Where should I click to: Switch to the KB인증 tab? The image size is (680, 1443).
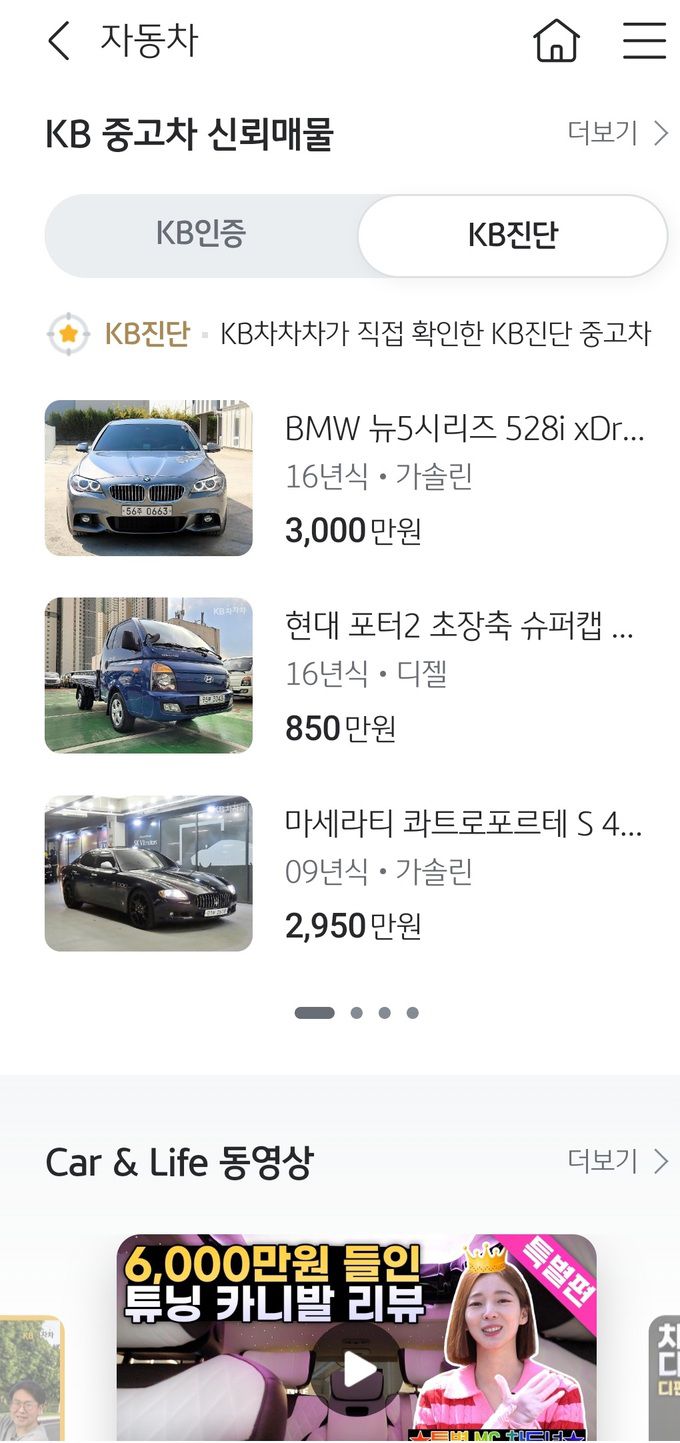coord(201,235)
